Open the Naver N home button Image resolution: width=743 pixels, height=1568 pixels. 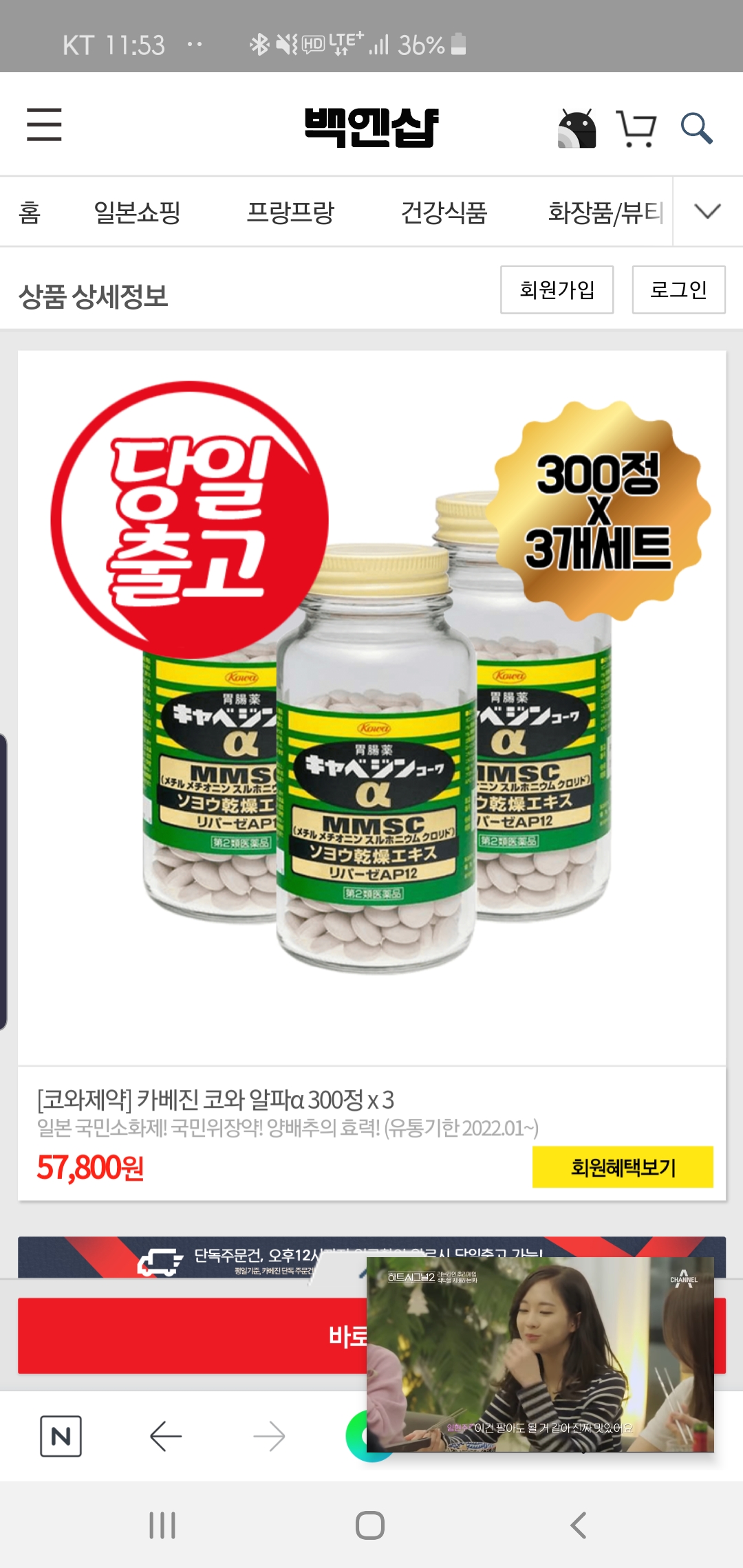[x=61, y=1436]
